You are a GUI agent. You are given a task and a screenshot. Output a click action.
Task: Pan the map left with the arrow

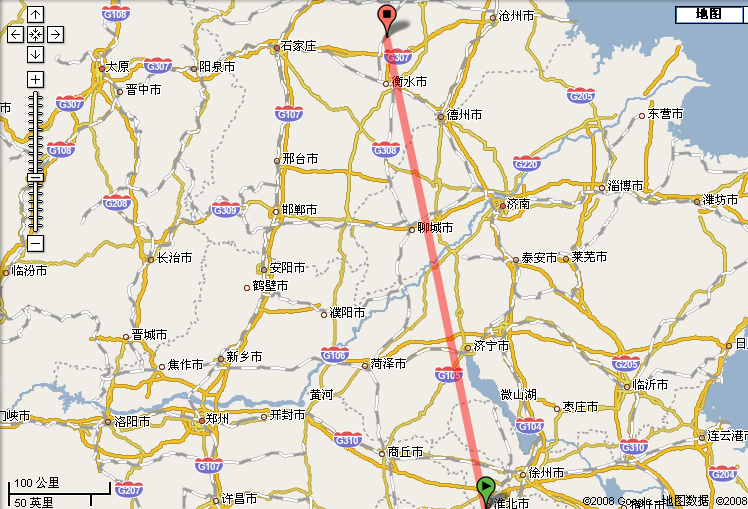pyautogui.click(x=15, y=35)
